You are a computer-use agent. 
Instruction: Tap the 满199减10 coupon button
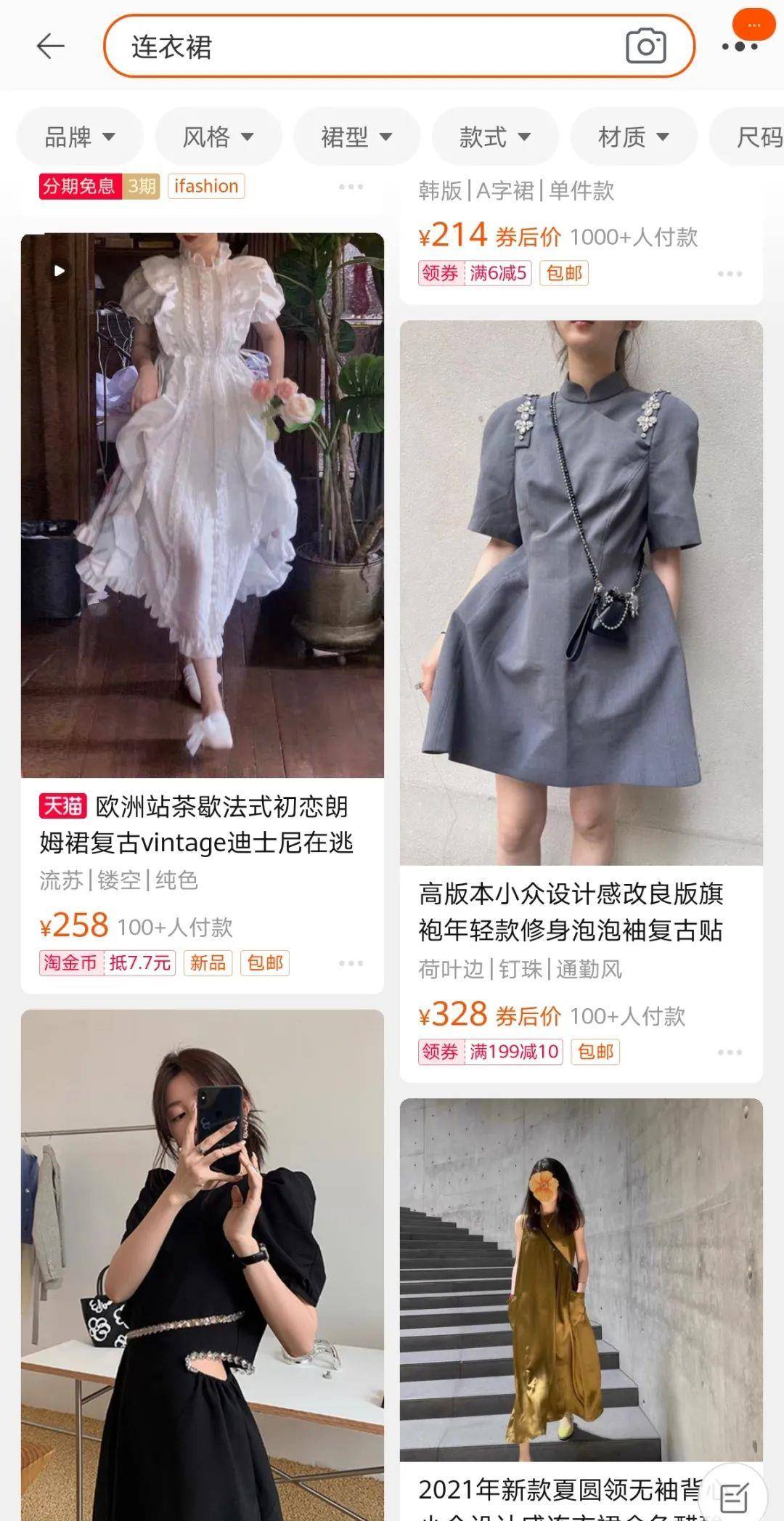click(515, 1051)
